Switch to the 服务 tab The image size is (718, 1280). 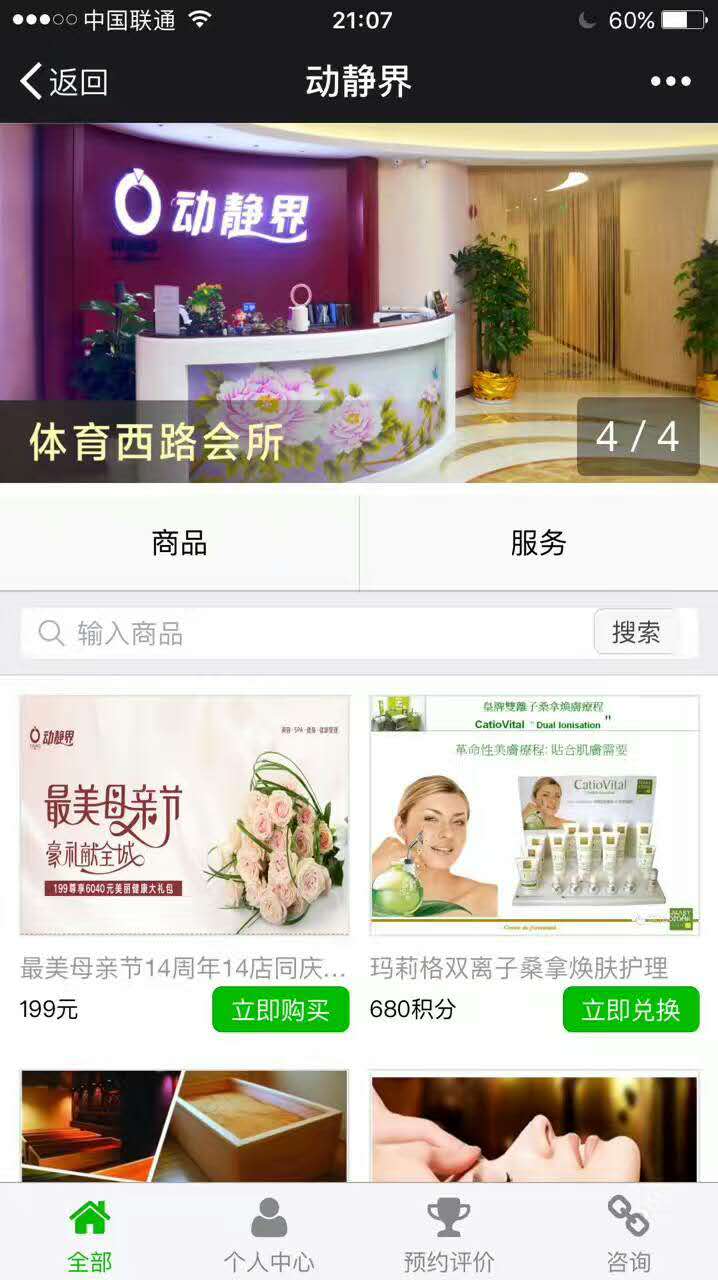[x=538, y=543]
